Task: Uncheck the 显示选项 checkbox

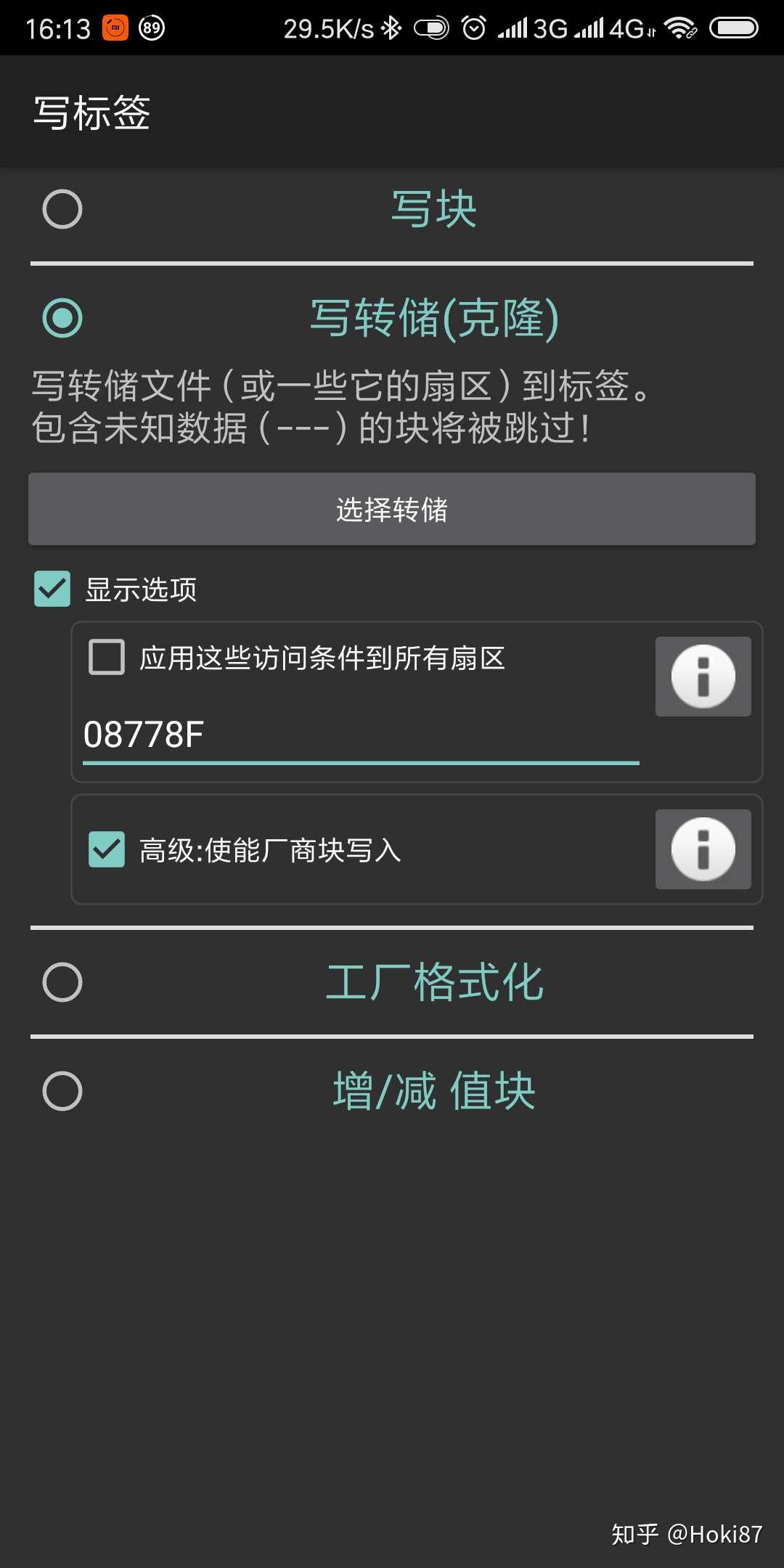Action: (x=52, y=589)
